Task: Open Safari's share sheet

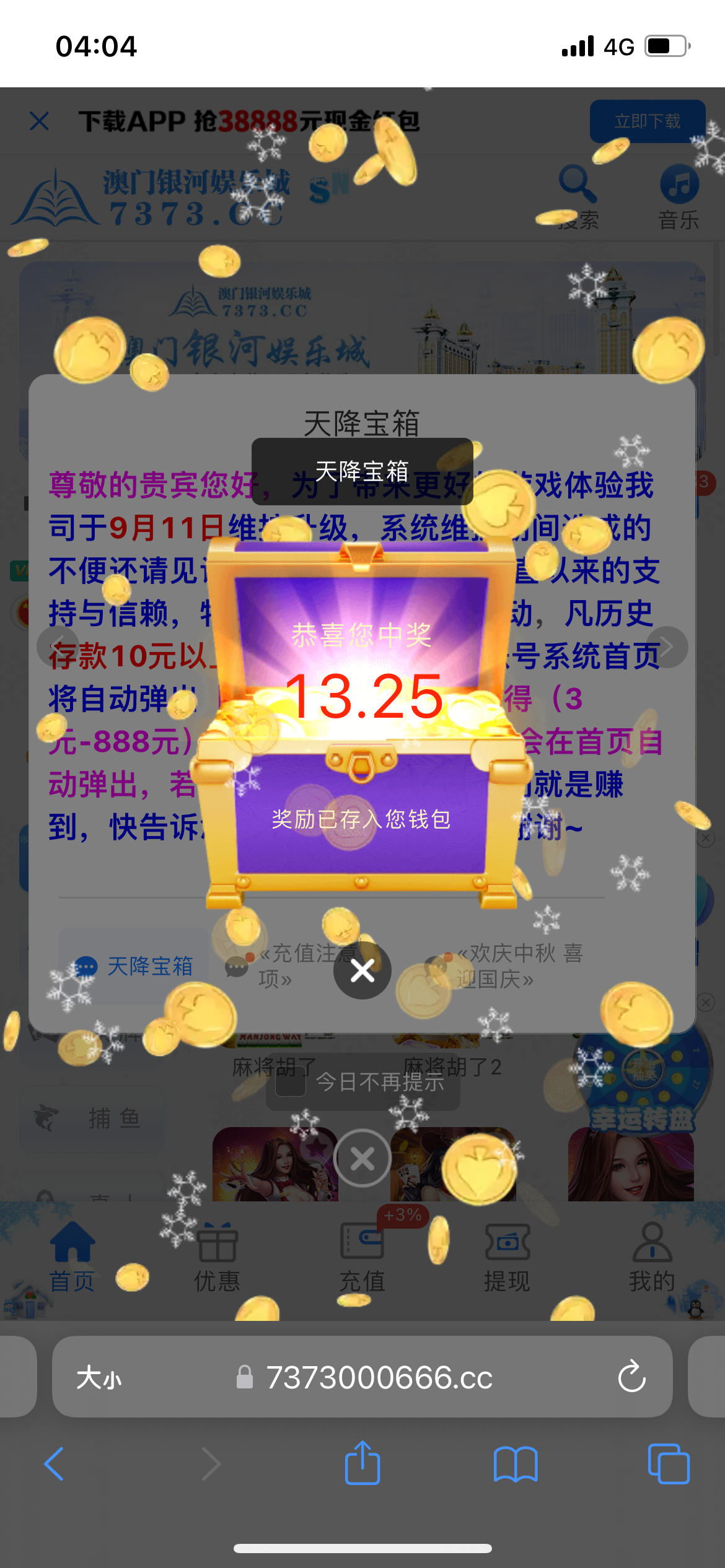Action: tap(362, 1464)
